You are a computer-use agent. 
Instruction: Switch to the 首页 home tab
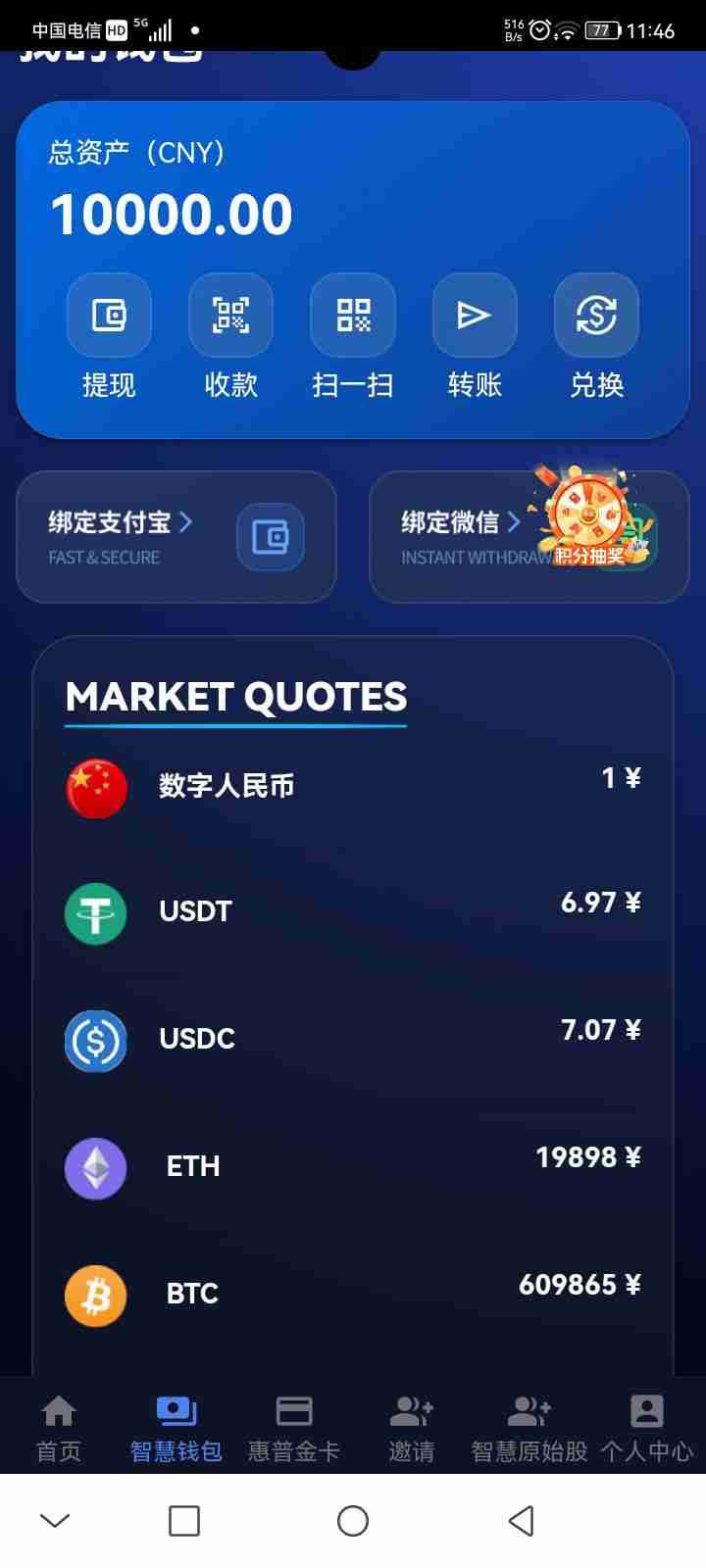point(58,1426)
